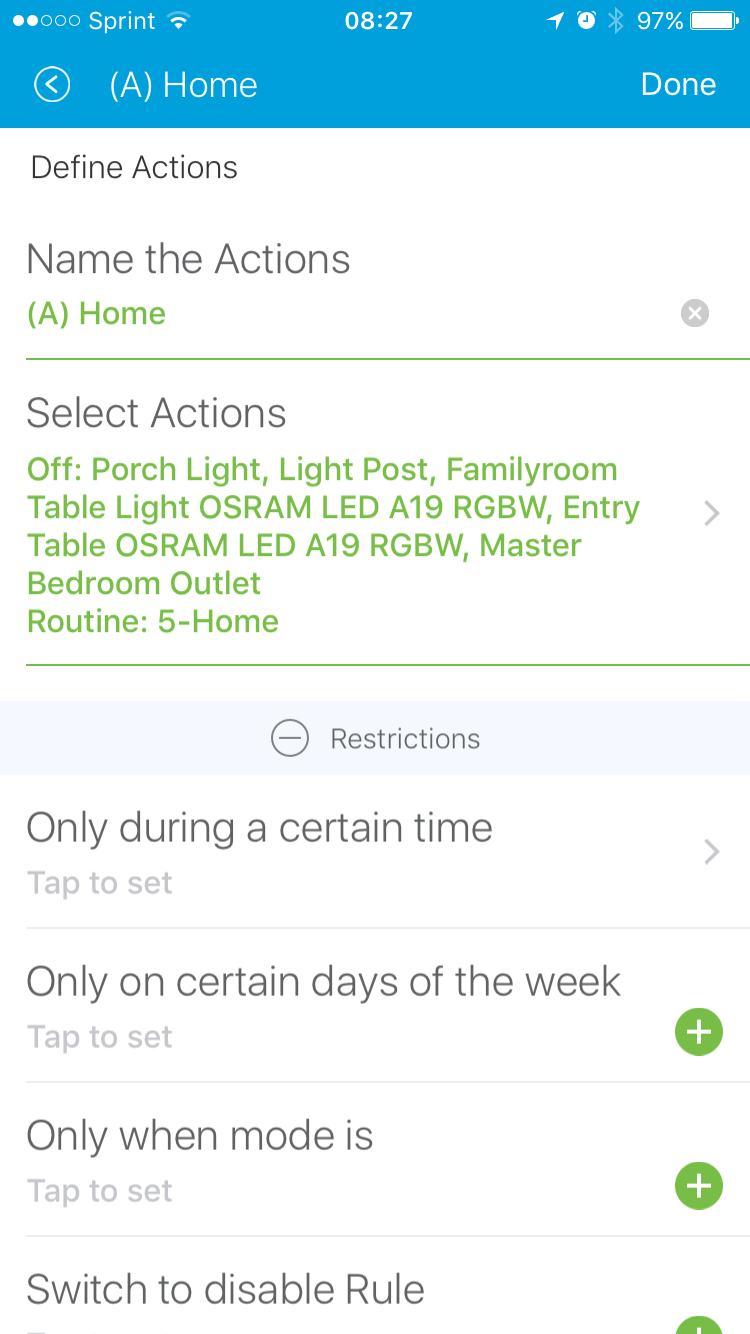
Task: Add Only when mode is restriction
Action: point(698,1186)
